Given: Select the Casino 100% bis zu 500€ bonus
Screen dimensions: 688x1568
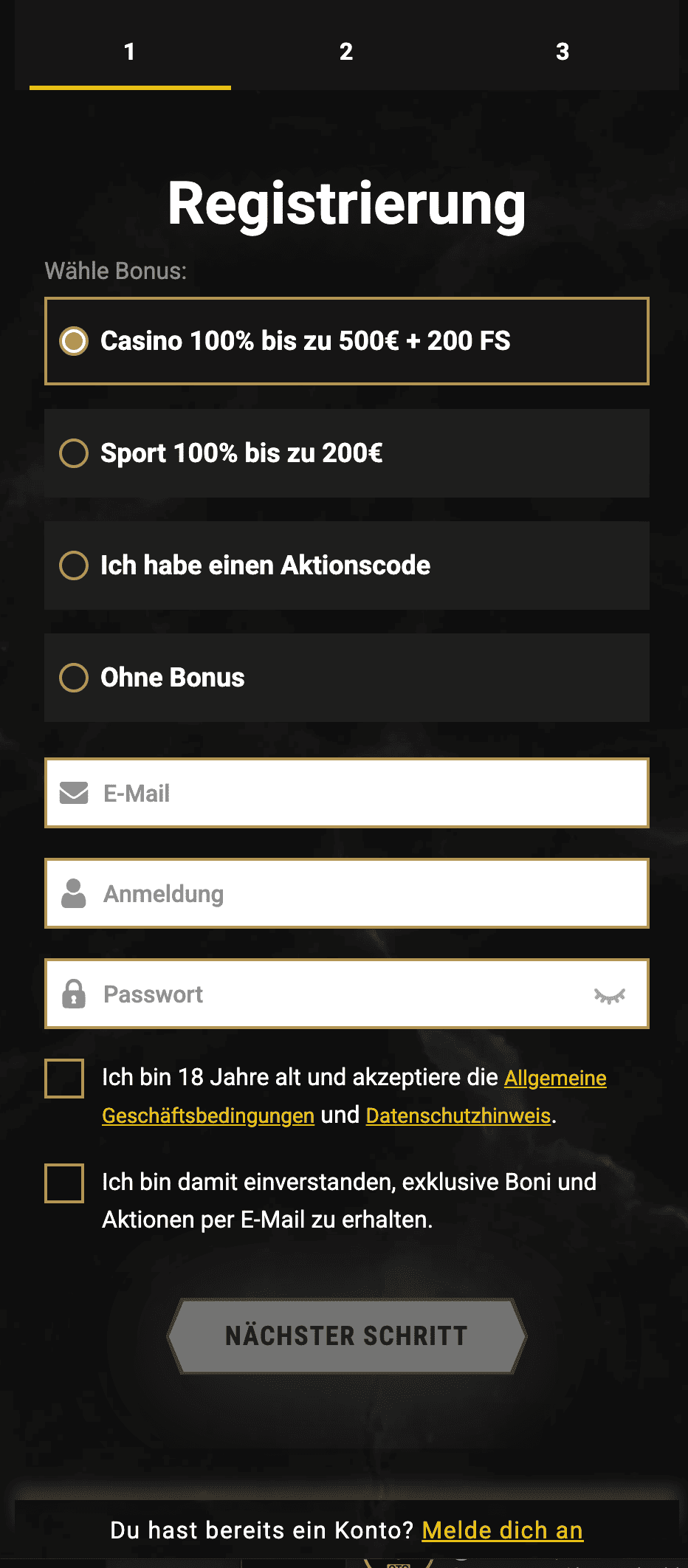Looking at the screenshot, I should pyautogui.click(x=74, y=341).
